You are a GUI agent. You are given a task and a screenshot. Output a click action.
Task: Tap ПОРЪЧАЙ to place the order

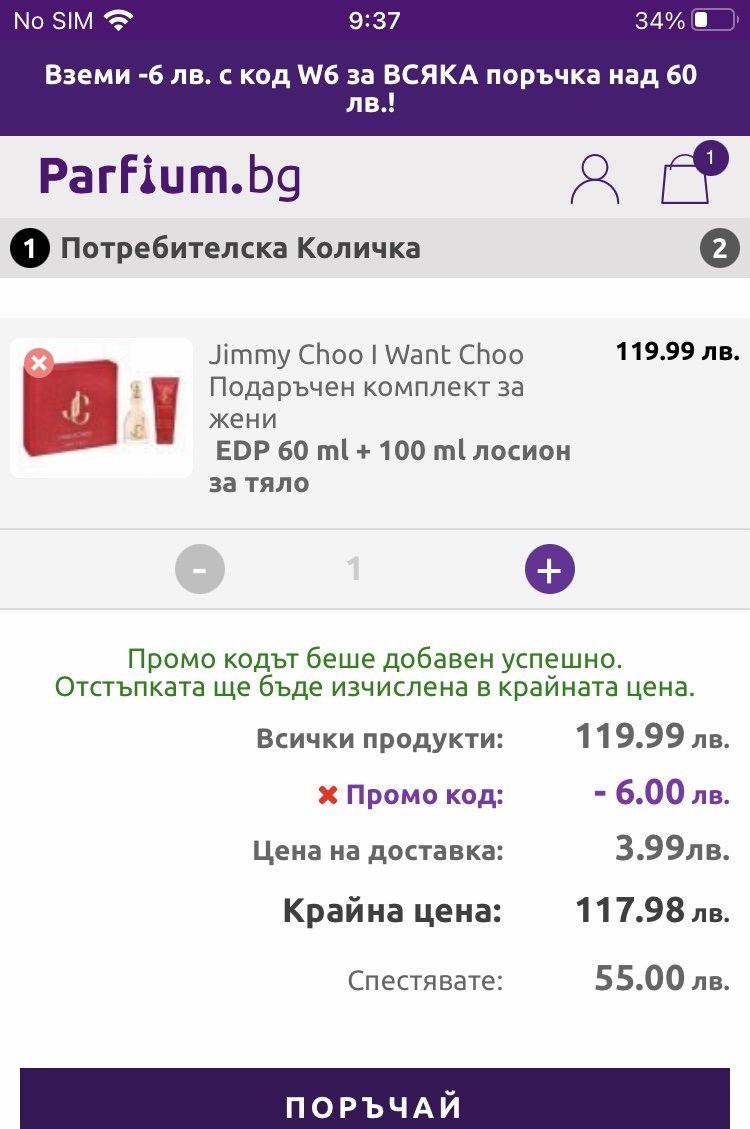[x=375, y=1105]
